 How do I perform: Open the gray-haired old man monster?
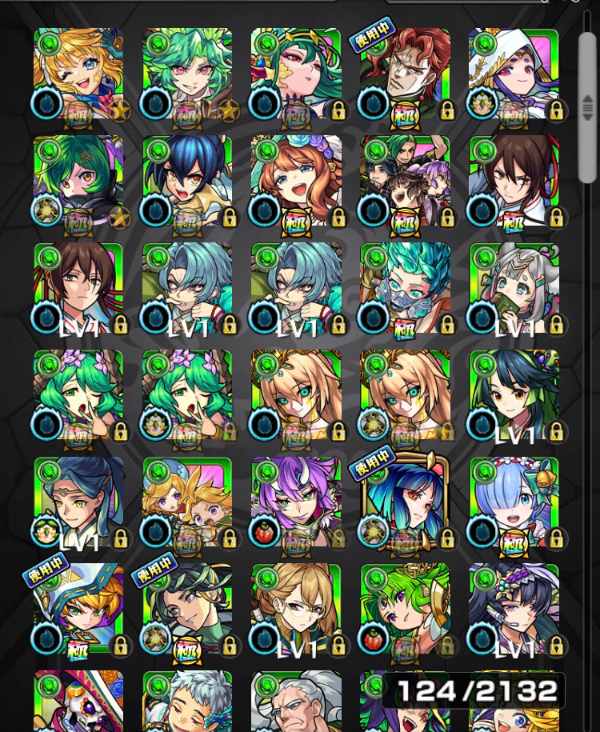tap(295, 700)
